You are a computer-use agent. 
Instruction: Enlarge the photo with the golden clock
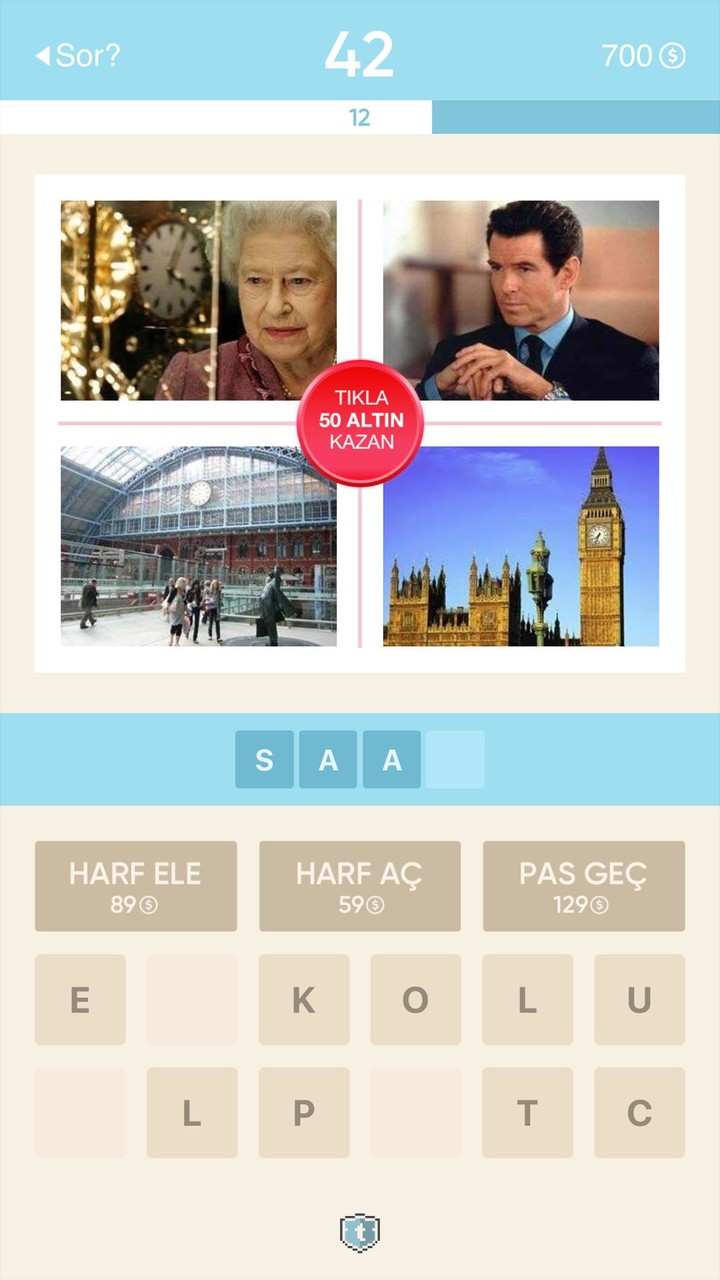pos(198,300)
